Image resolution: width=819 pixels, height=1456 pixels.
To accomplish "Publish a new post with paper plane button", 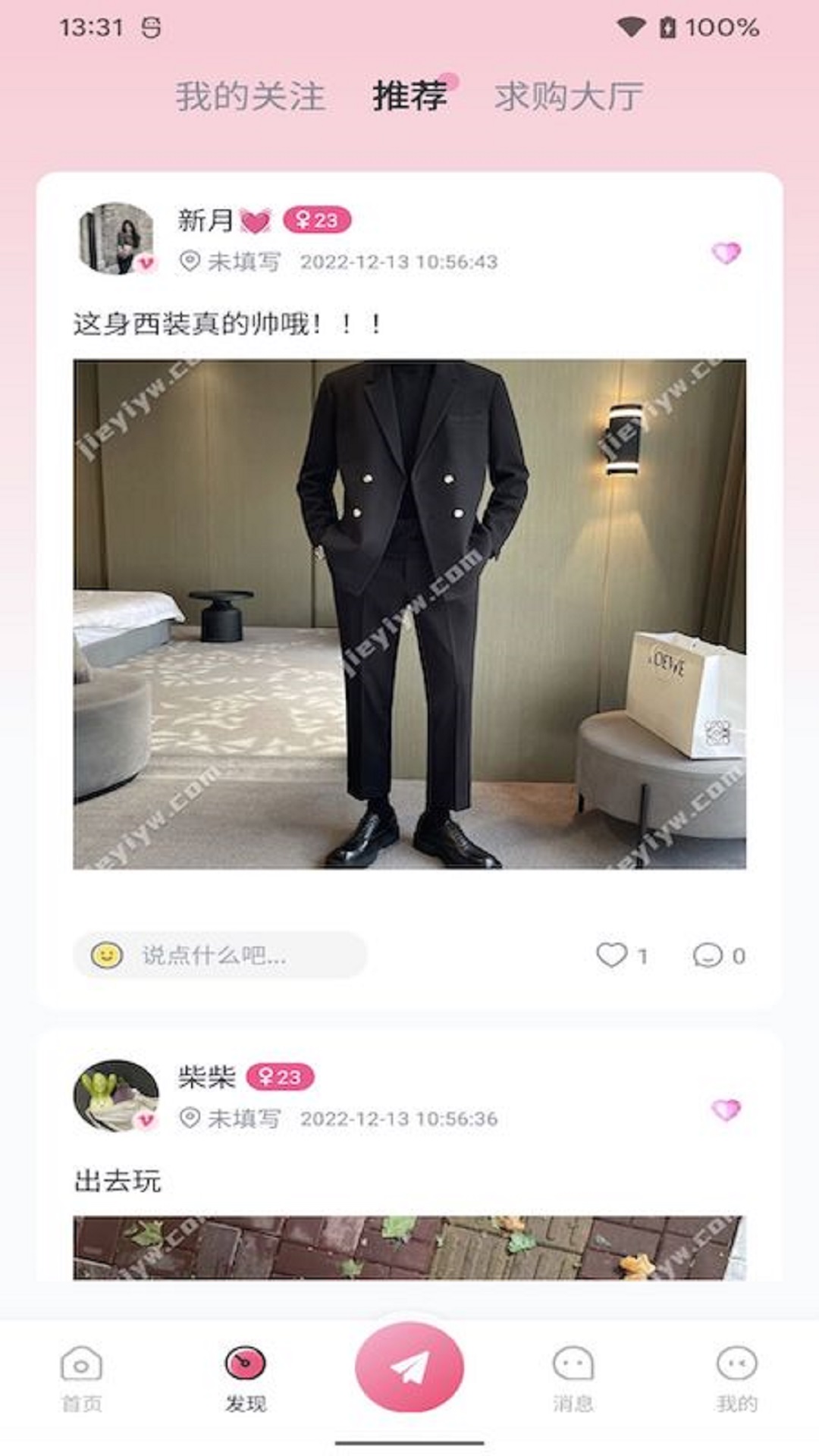I will [409, 1367].
